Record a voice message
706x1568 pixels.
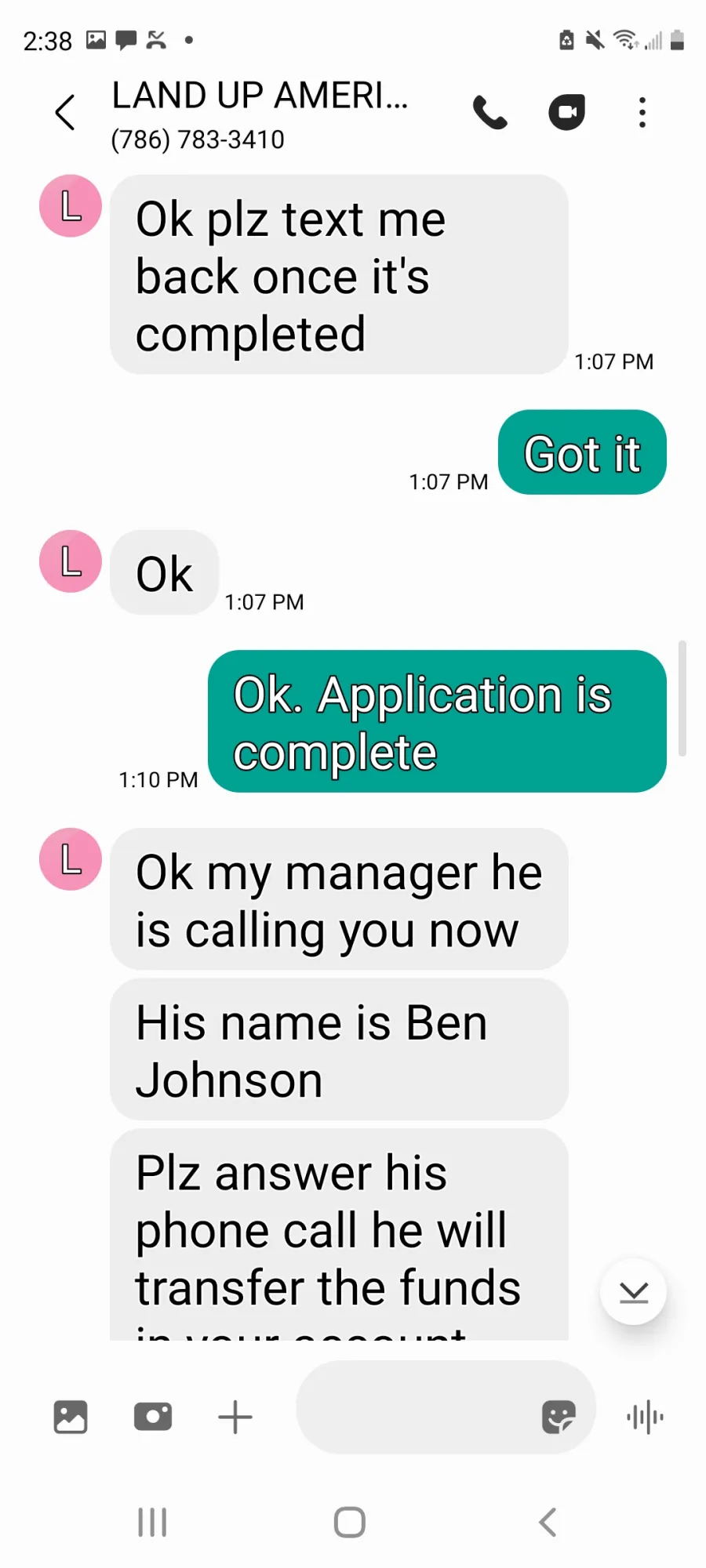[645, 1417]
